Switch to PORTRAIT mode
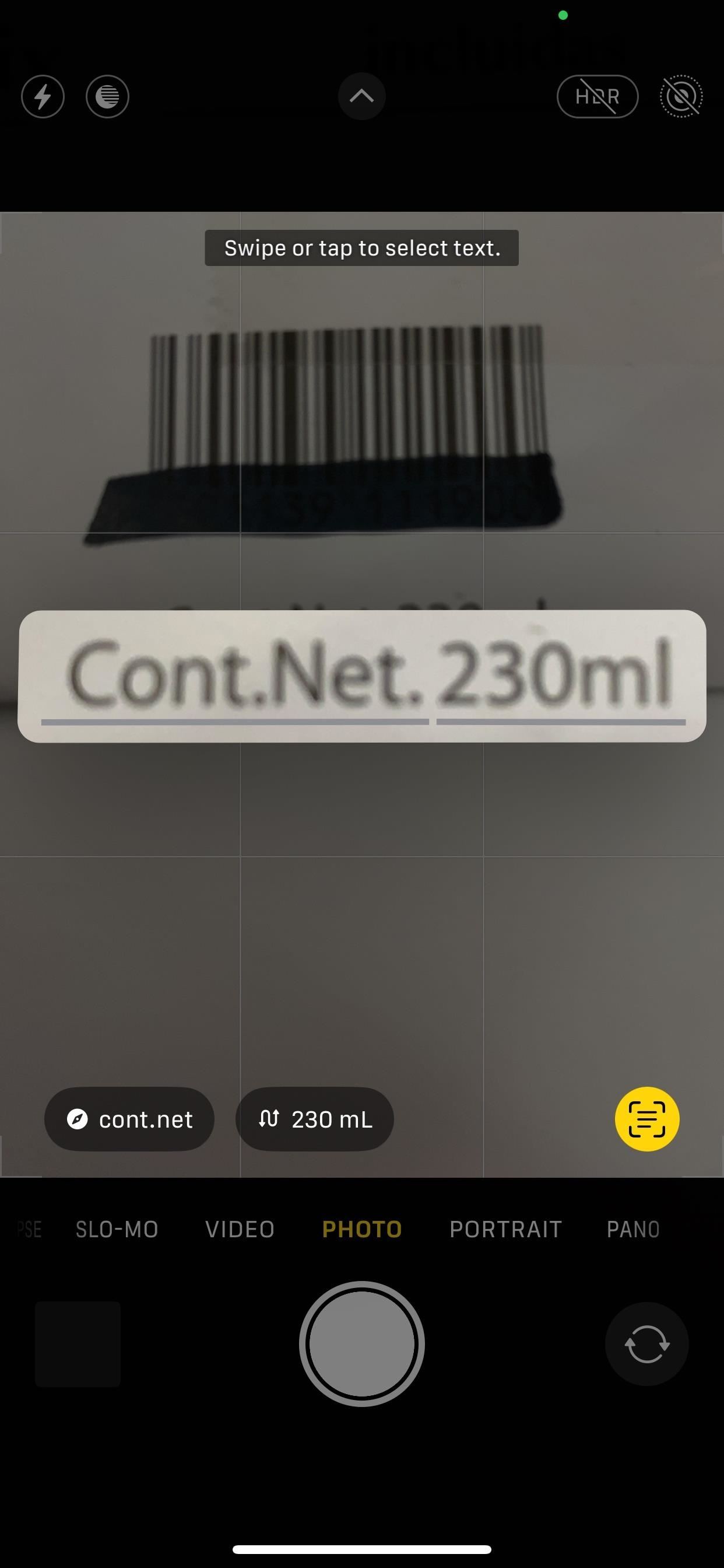The height and width of the screenshot is (1568, 724). [x=505, y=1229]
